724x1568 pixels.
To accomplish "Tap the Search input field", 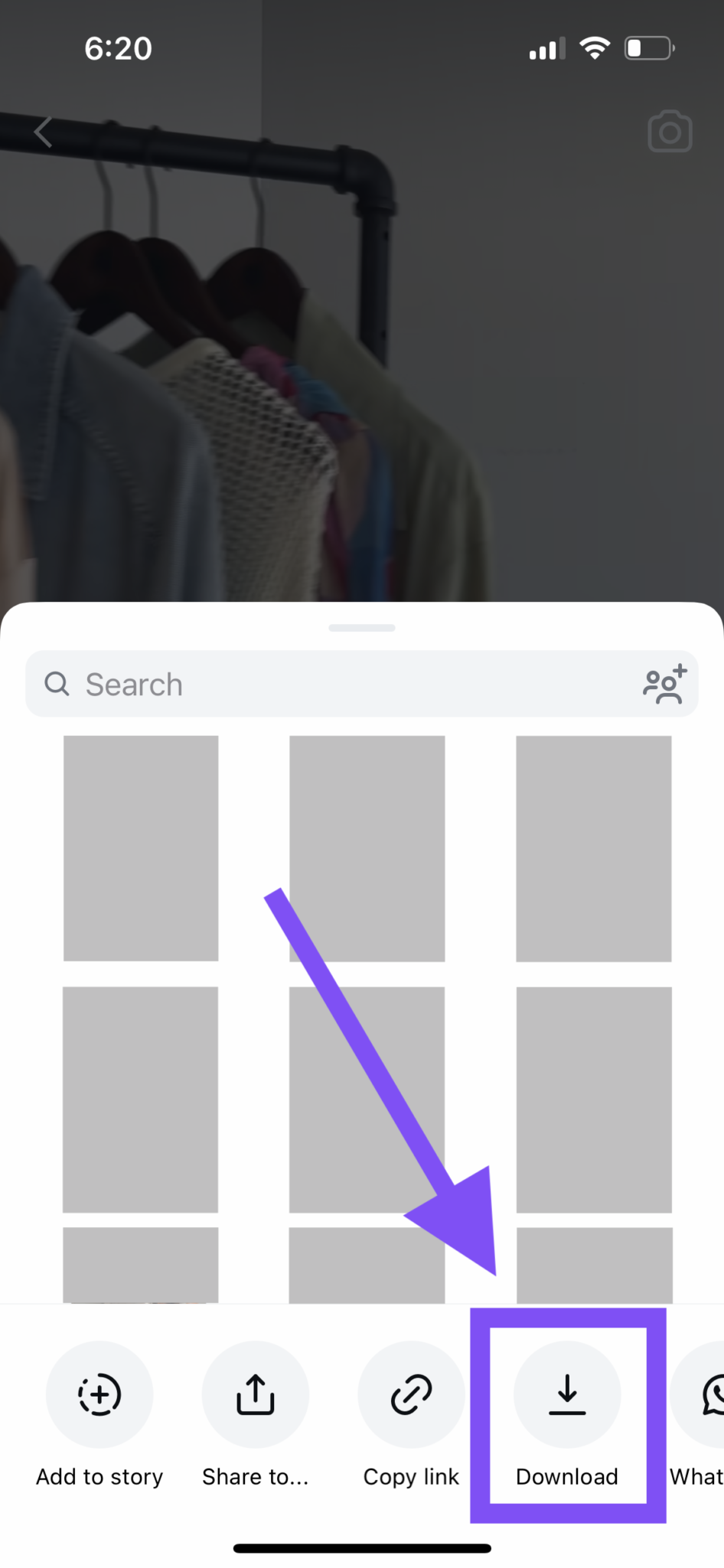I will [306, 684].
